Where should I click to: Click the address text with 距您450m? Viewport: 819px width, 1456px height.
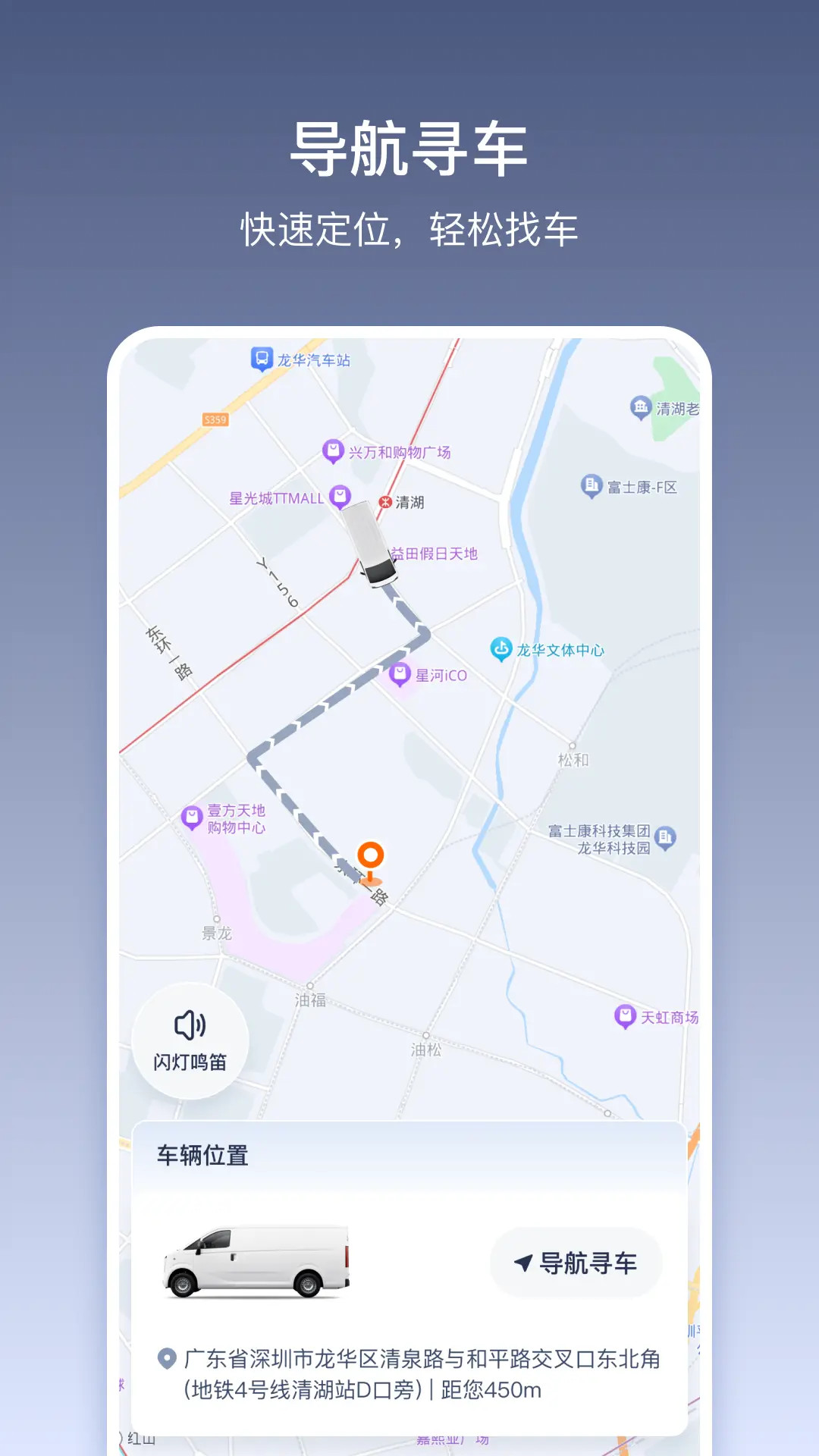pos(422,1374)
